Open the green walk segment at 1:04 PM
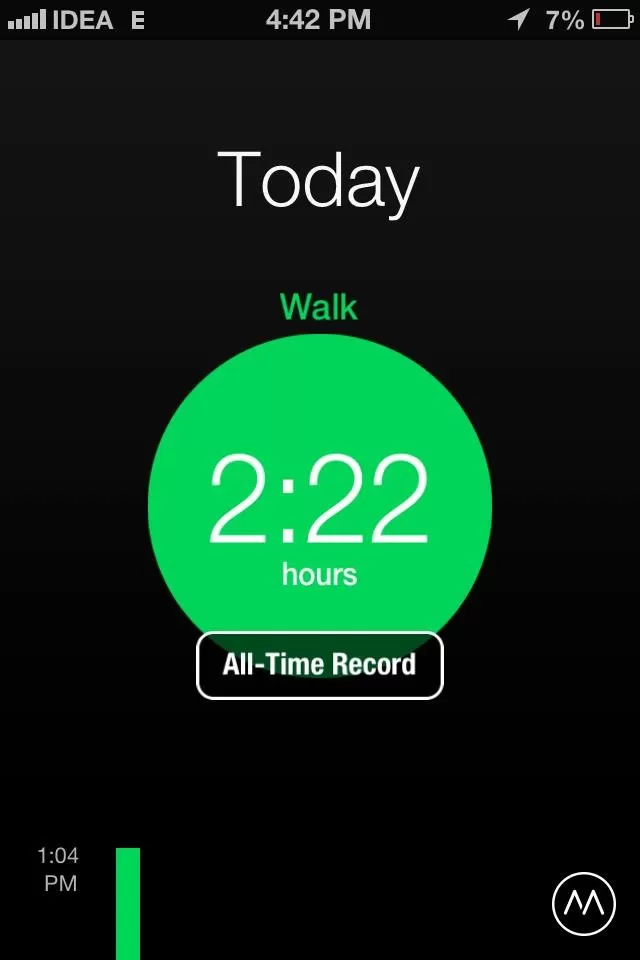Screen dimensions: 640x960 128,903
